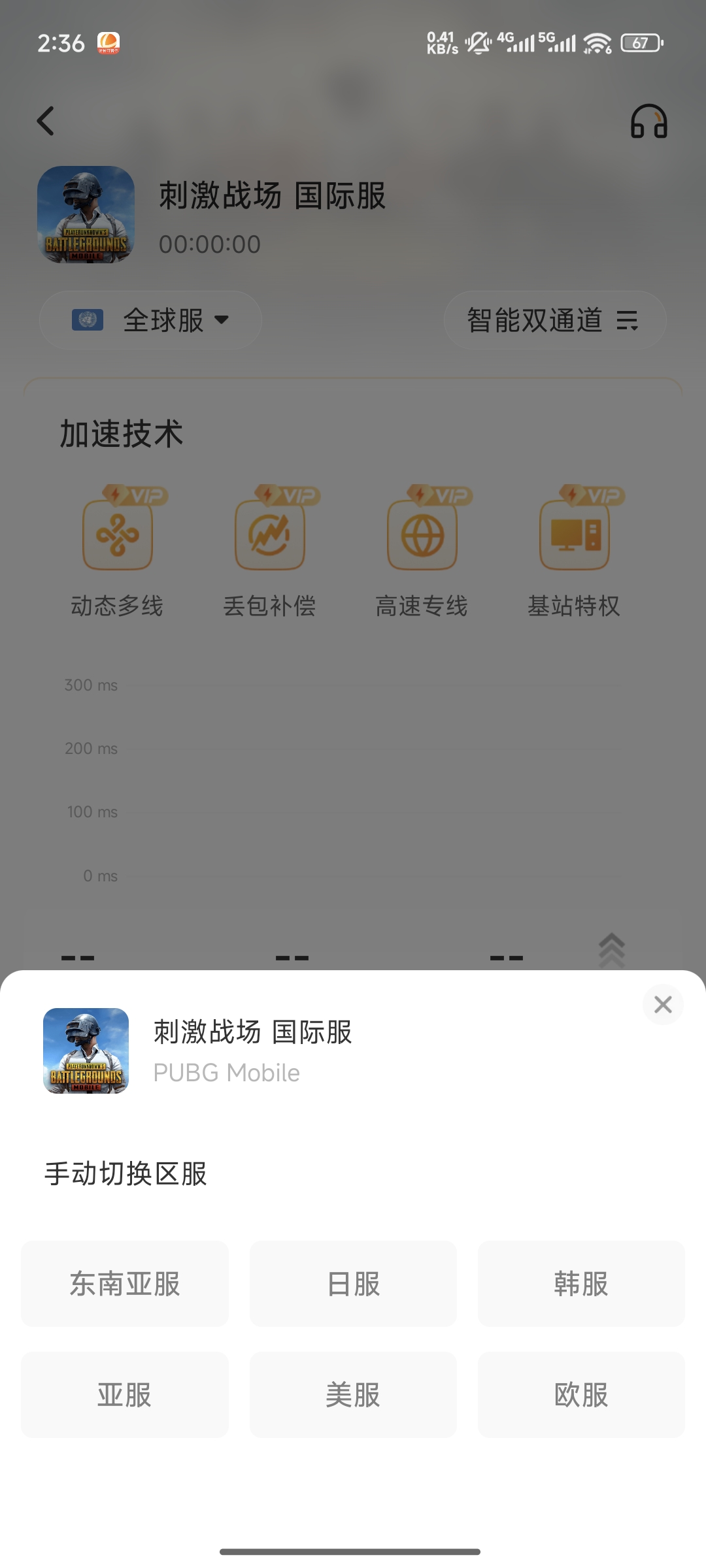
Task: Switch to the 日服 Japan server
Action: point(352,1282)
